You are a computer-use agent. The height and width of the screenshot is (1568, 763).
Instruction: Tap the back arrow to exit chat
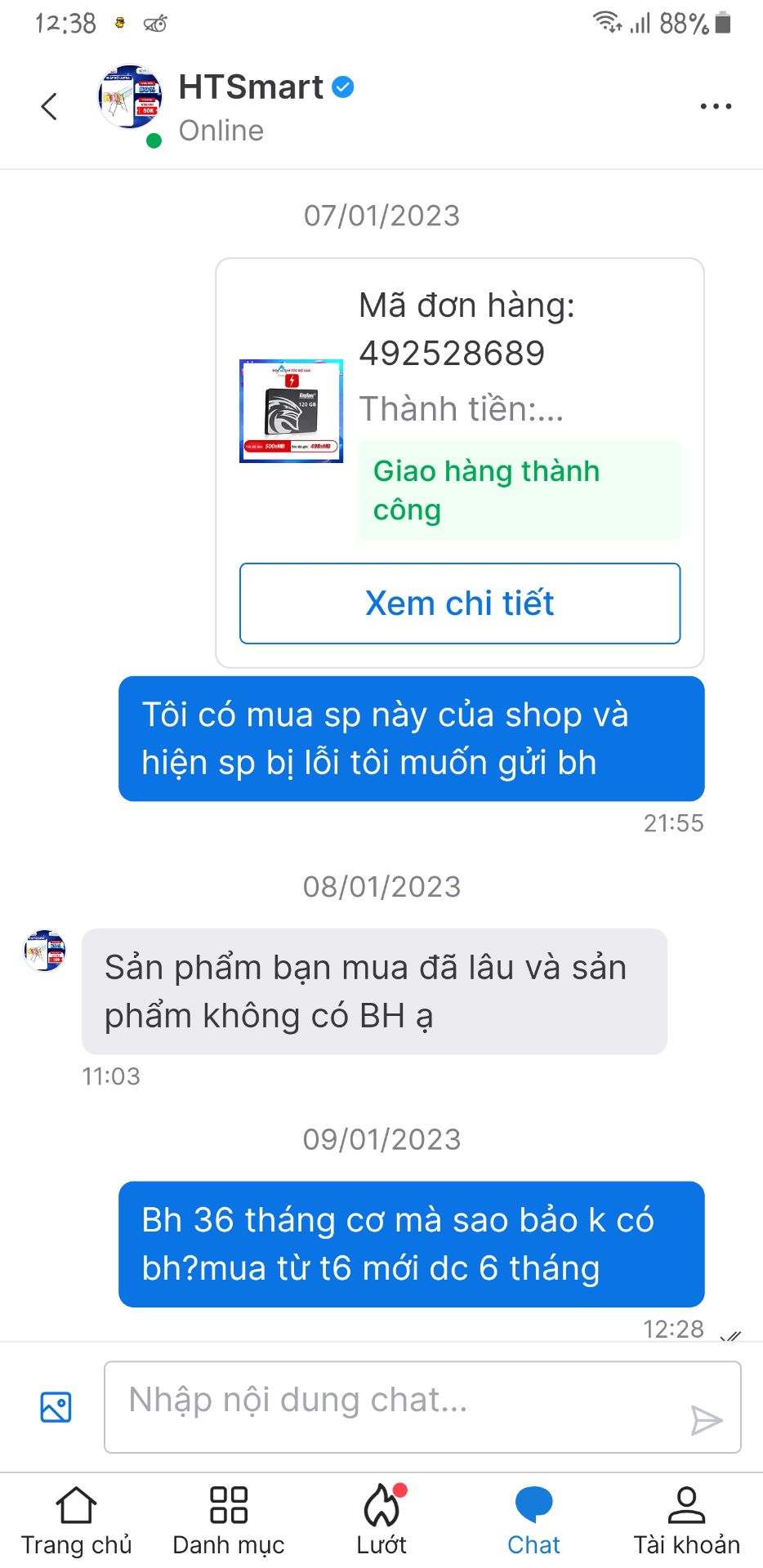49,106
